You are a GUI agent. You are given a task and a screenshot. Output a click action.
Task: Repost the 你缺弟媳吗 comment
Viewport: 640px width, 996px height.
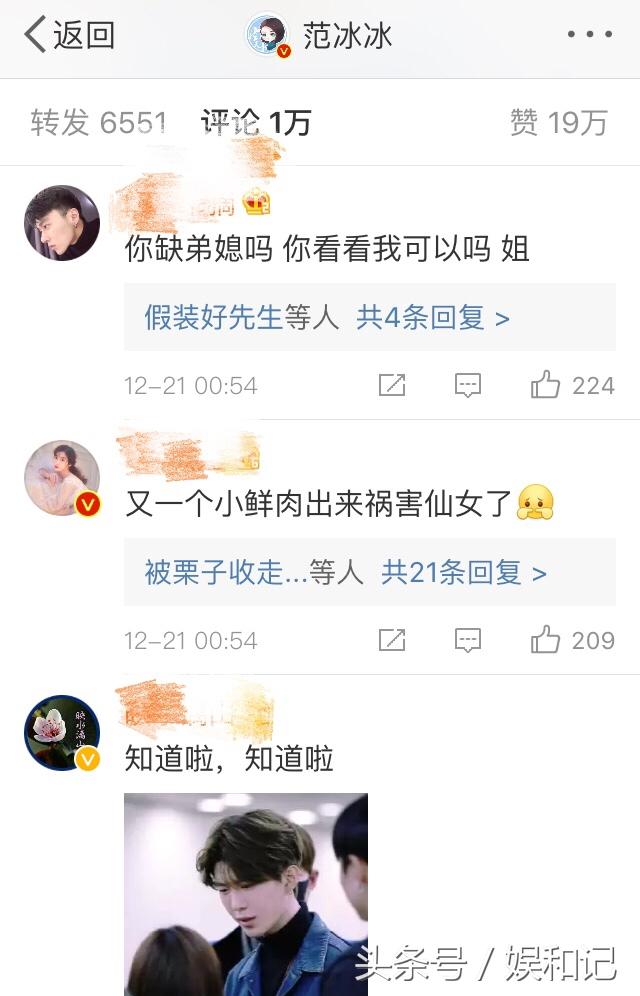tap(392, 385)
